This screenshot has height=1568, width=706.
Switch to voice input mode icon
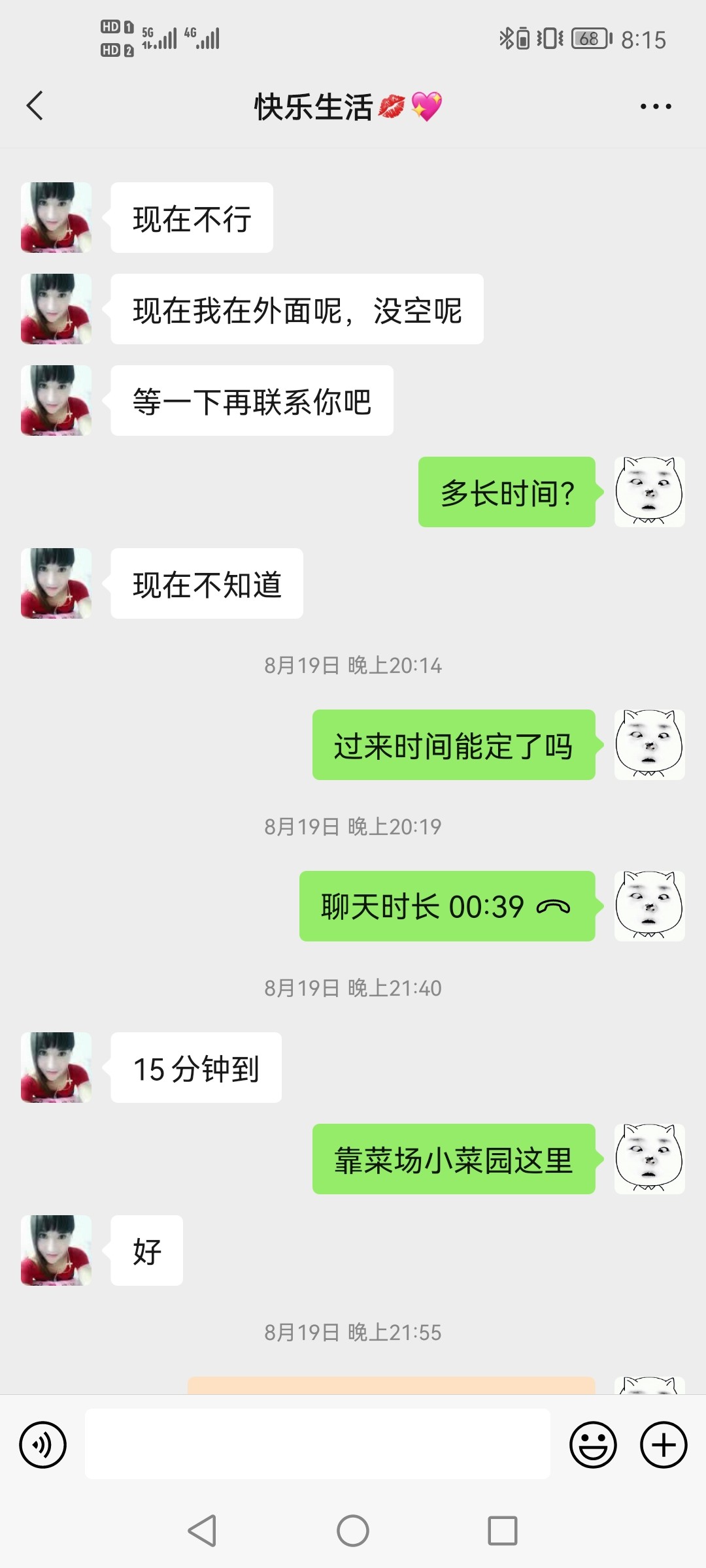point(42,1445)
